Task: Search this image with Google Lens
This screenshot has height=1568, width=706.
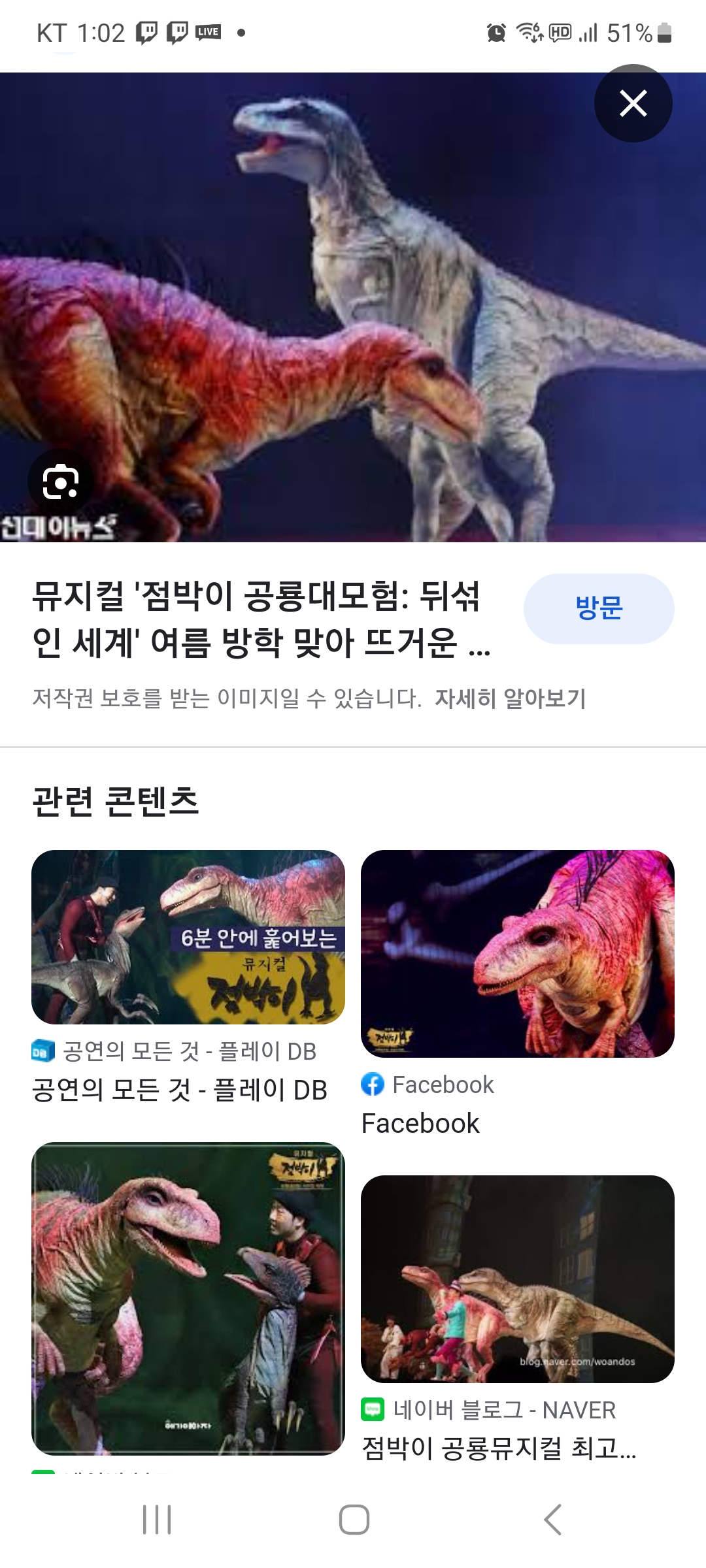Action: click(60, 482)
